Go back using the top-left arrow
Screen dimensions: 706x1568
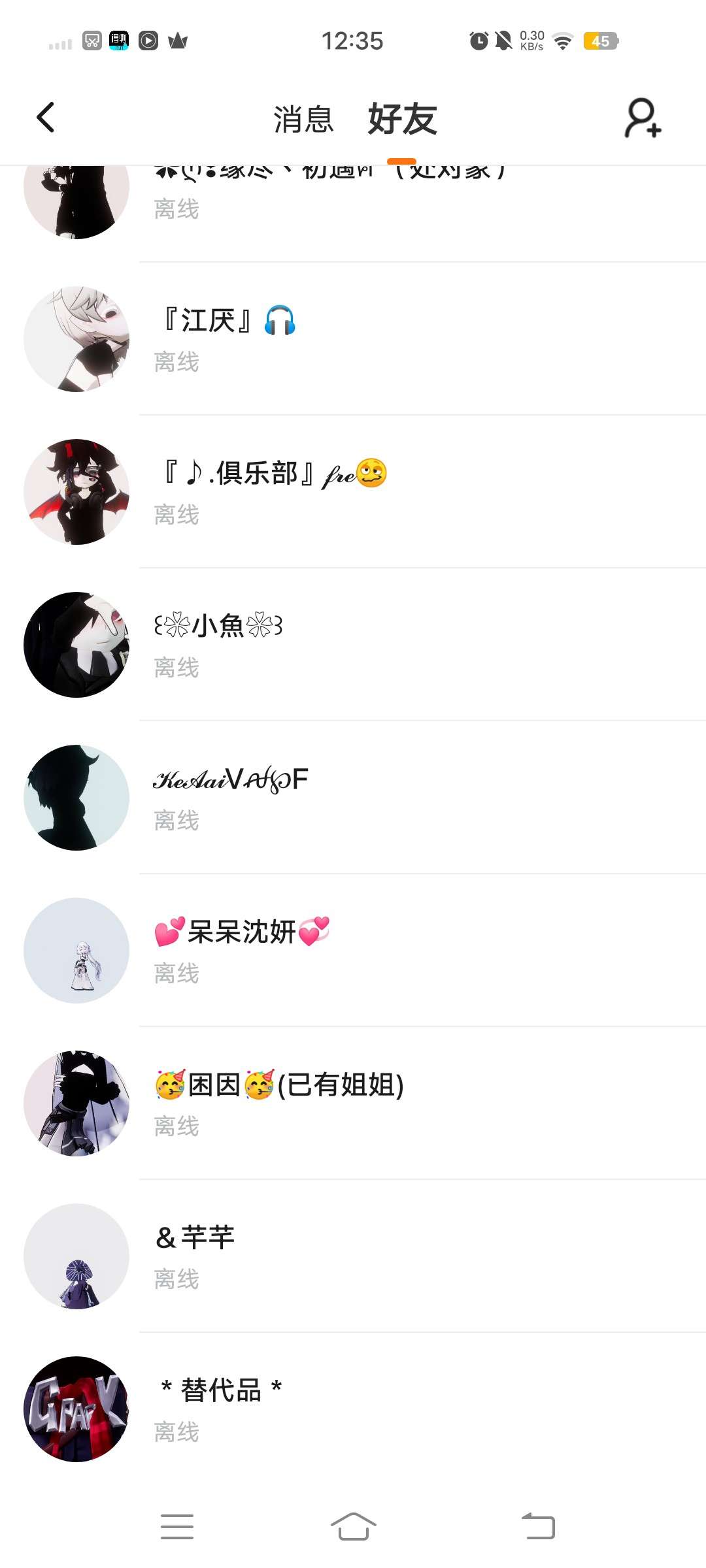click(x=45, y=118)
